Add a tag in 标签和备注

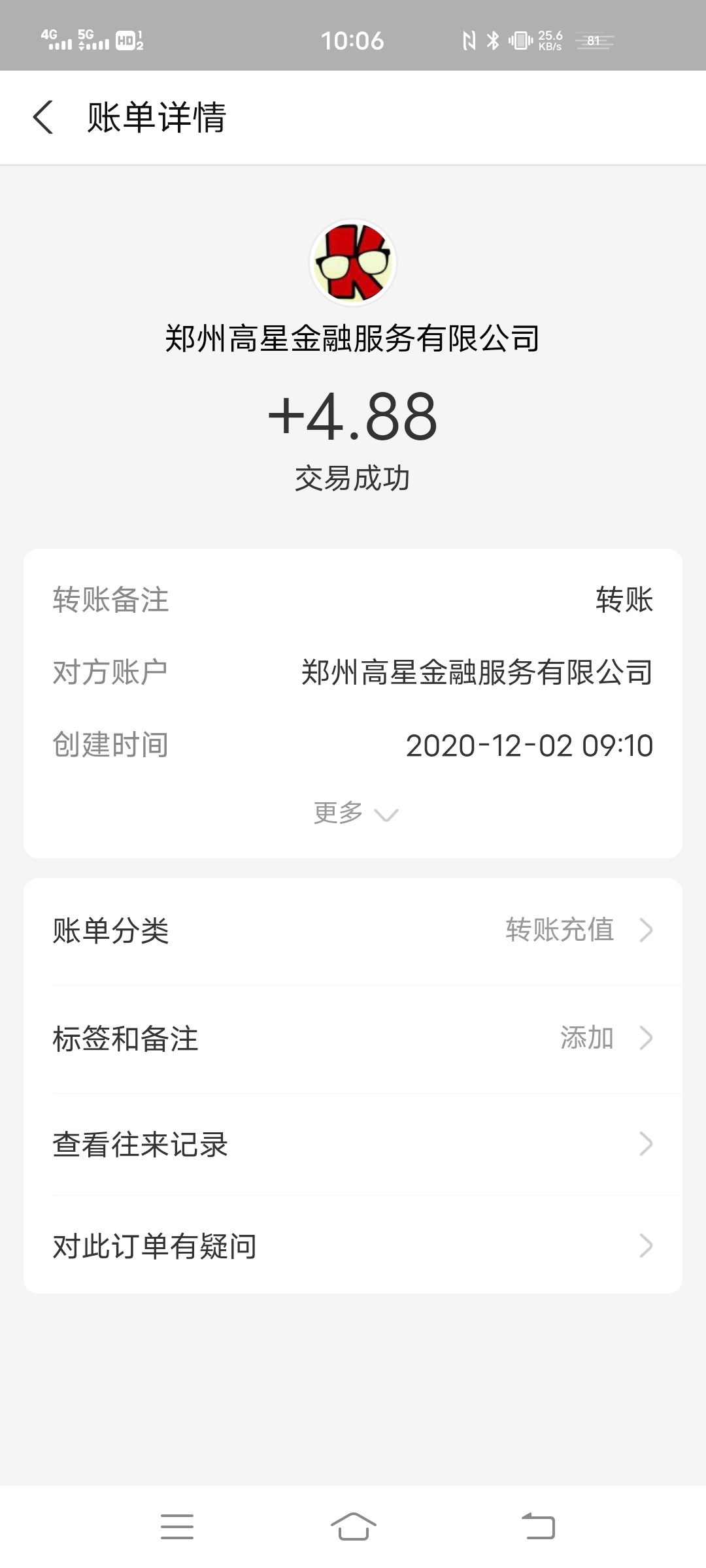pos(353,1039)
